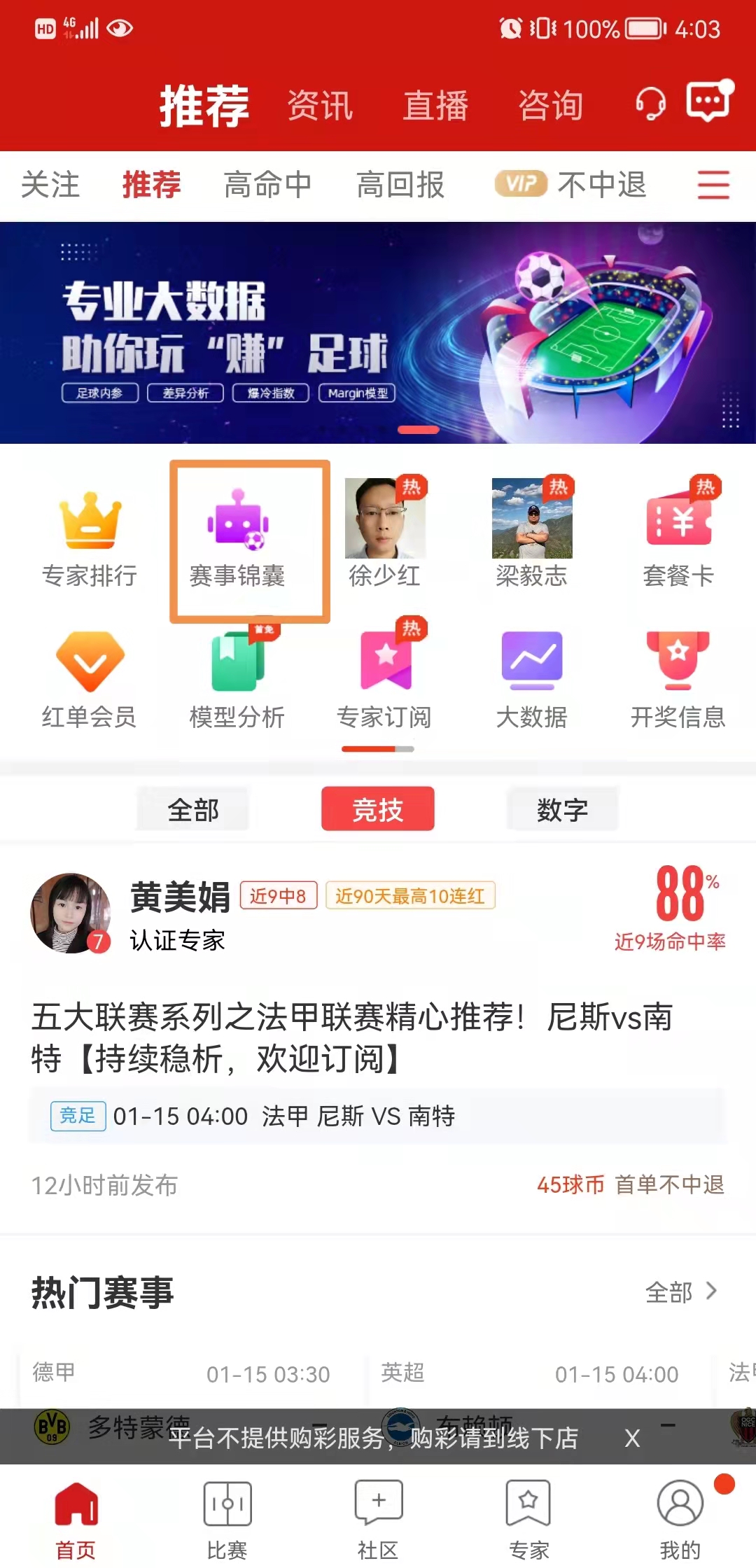
Task: Open the messages chat icon
Action: point(709,102)
